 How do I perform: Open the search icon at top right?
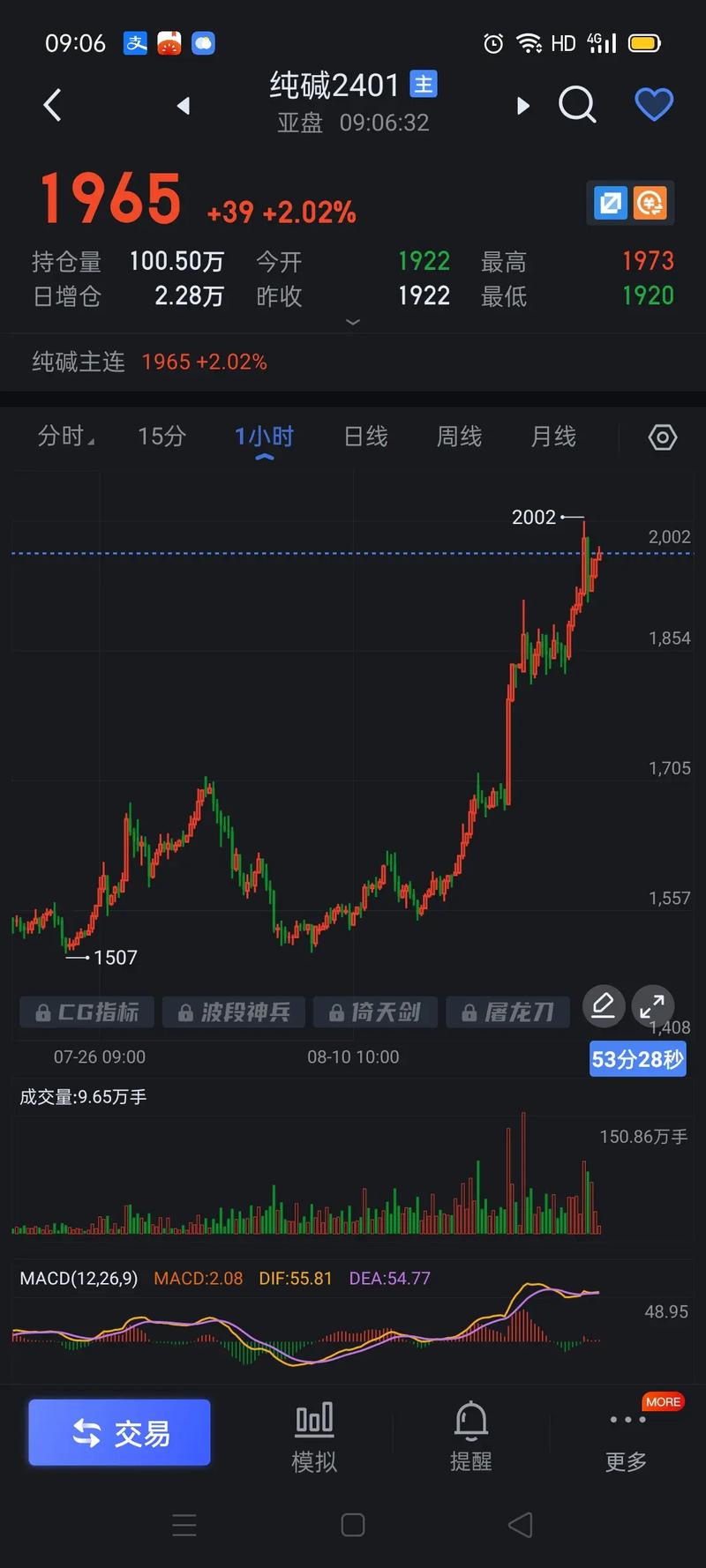click(x=578, y=105)
